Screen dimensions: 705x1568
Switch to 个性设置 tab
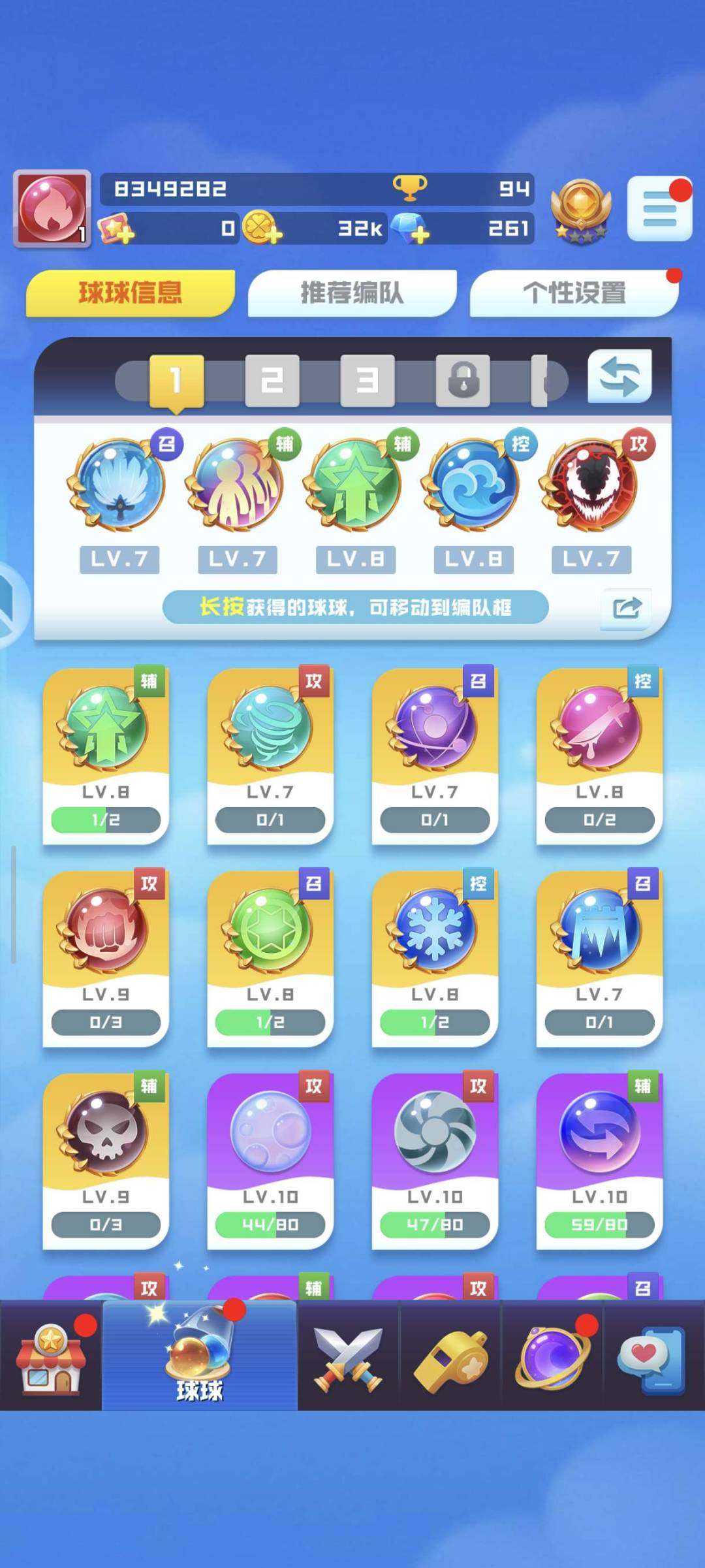click(x=574, y=293)
